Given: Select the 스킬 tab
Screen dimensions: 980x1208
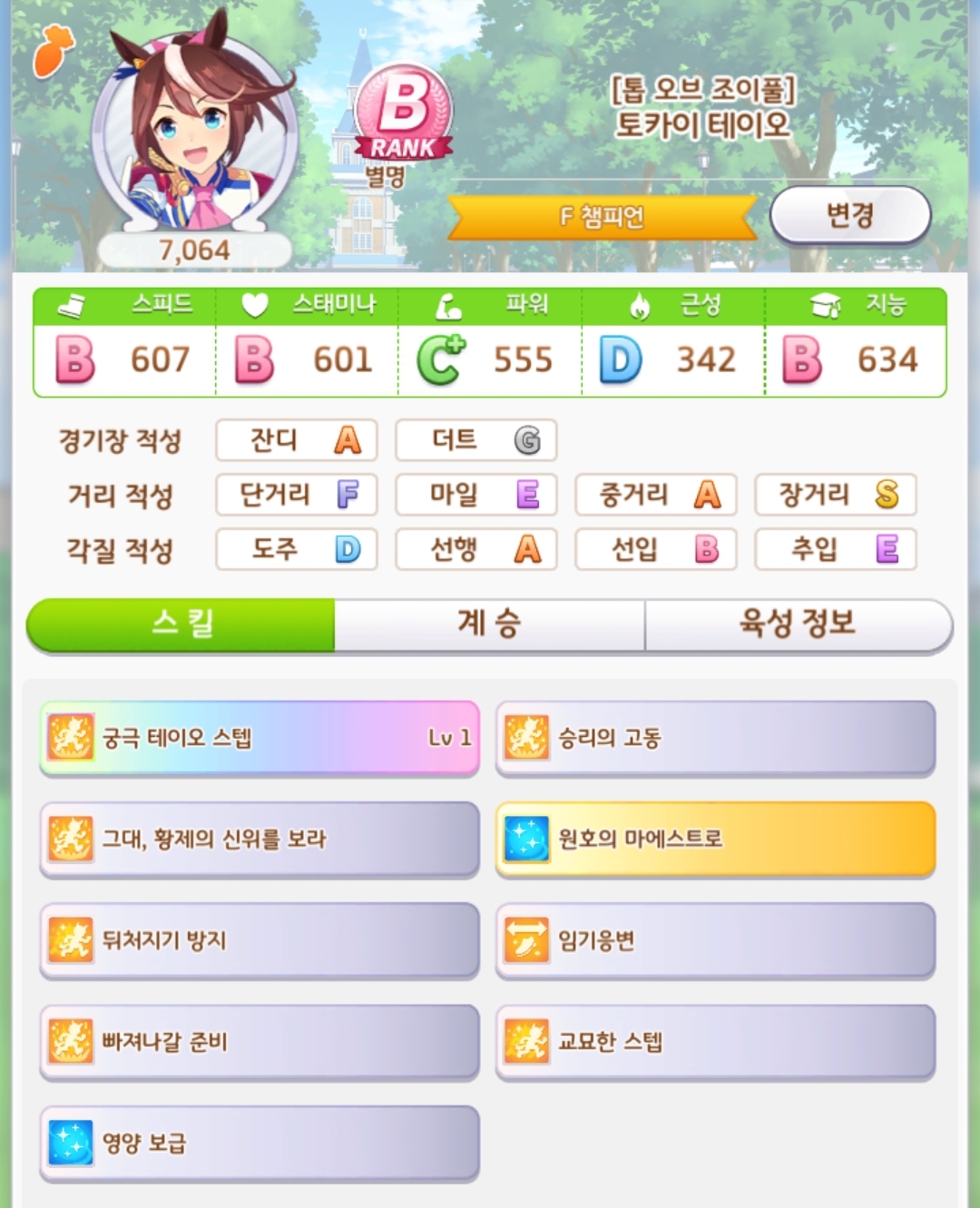Looking at the screenshot, I should pyautogui.click(x=181, y=624).
